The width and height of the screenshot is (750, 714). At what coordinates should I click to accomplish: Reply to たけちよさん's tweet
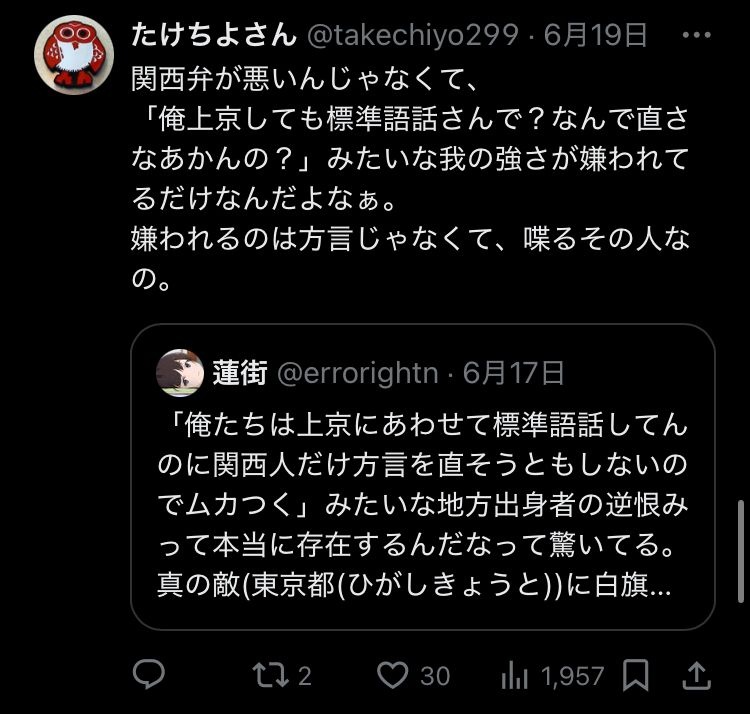(x=148, y=676)
